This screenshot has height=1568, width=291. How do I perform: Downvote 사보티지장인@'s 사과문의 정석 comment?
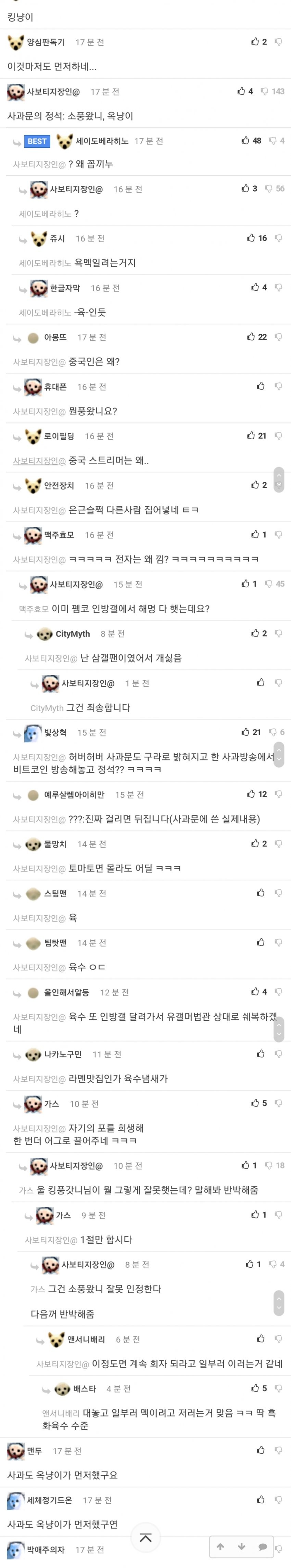pyautogui.click(x=264, y=91)
